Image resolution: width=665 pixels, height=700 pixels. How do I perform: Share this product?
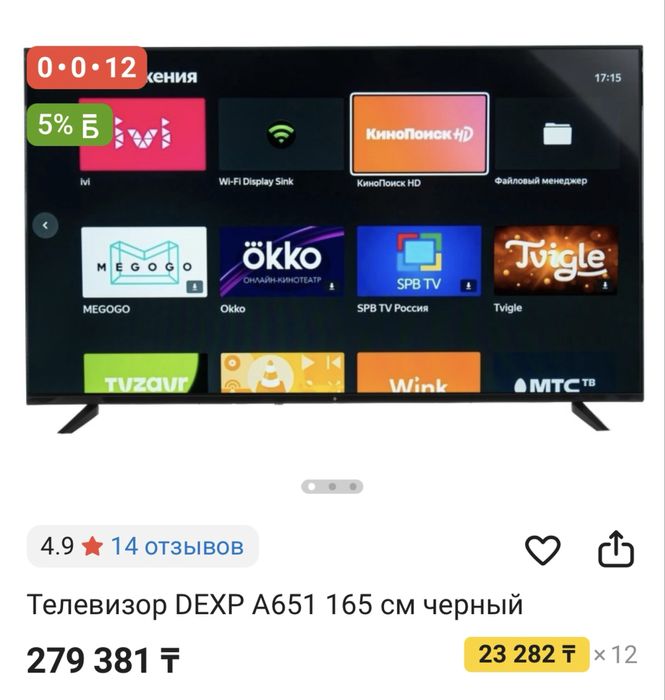pos(616,549)
